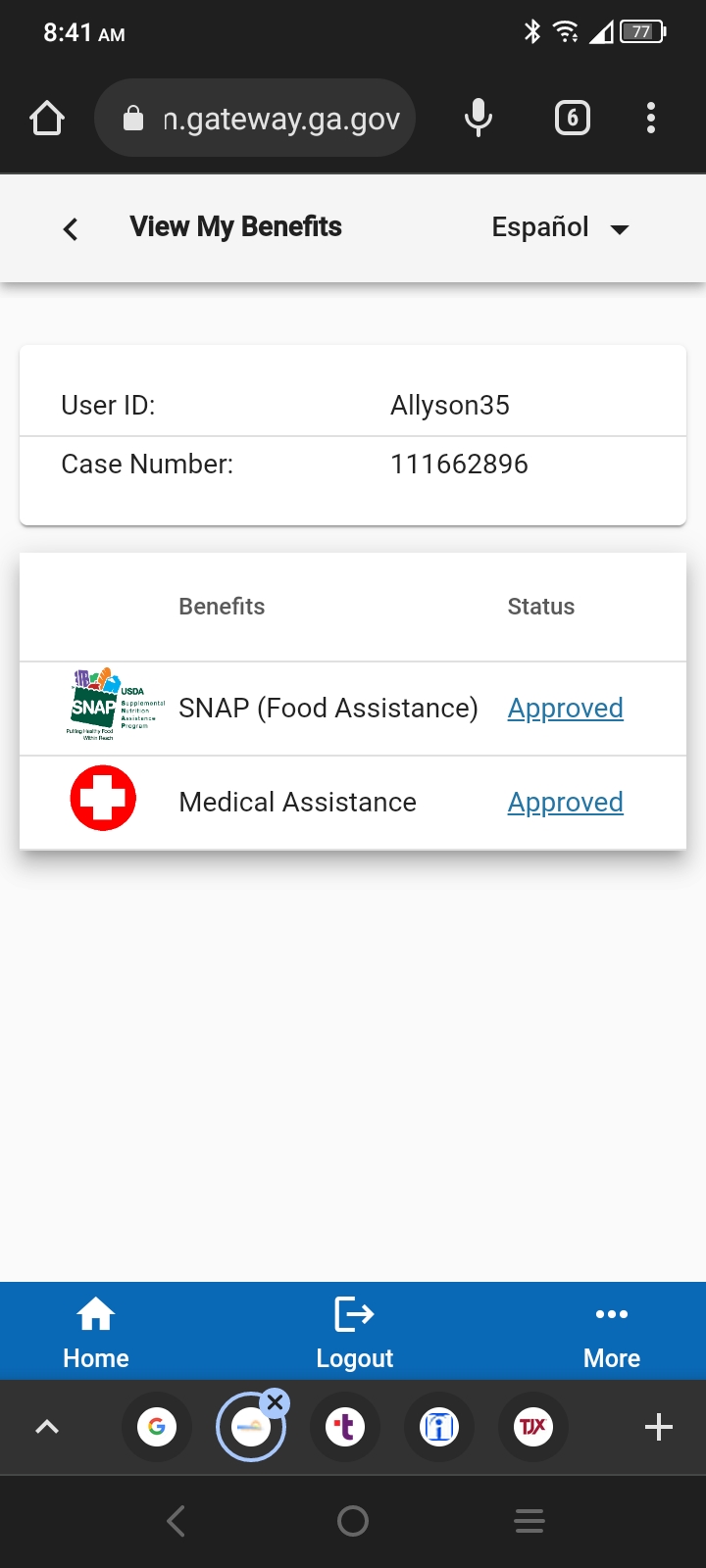Viewport: 706px width, 1568px height.
Task: Switch to the TJX tab
Action: pos(533,1427)
